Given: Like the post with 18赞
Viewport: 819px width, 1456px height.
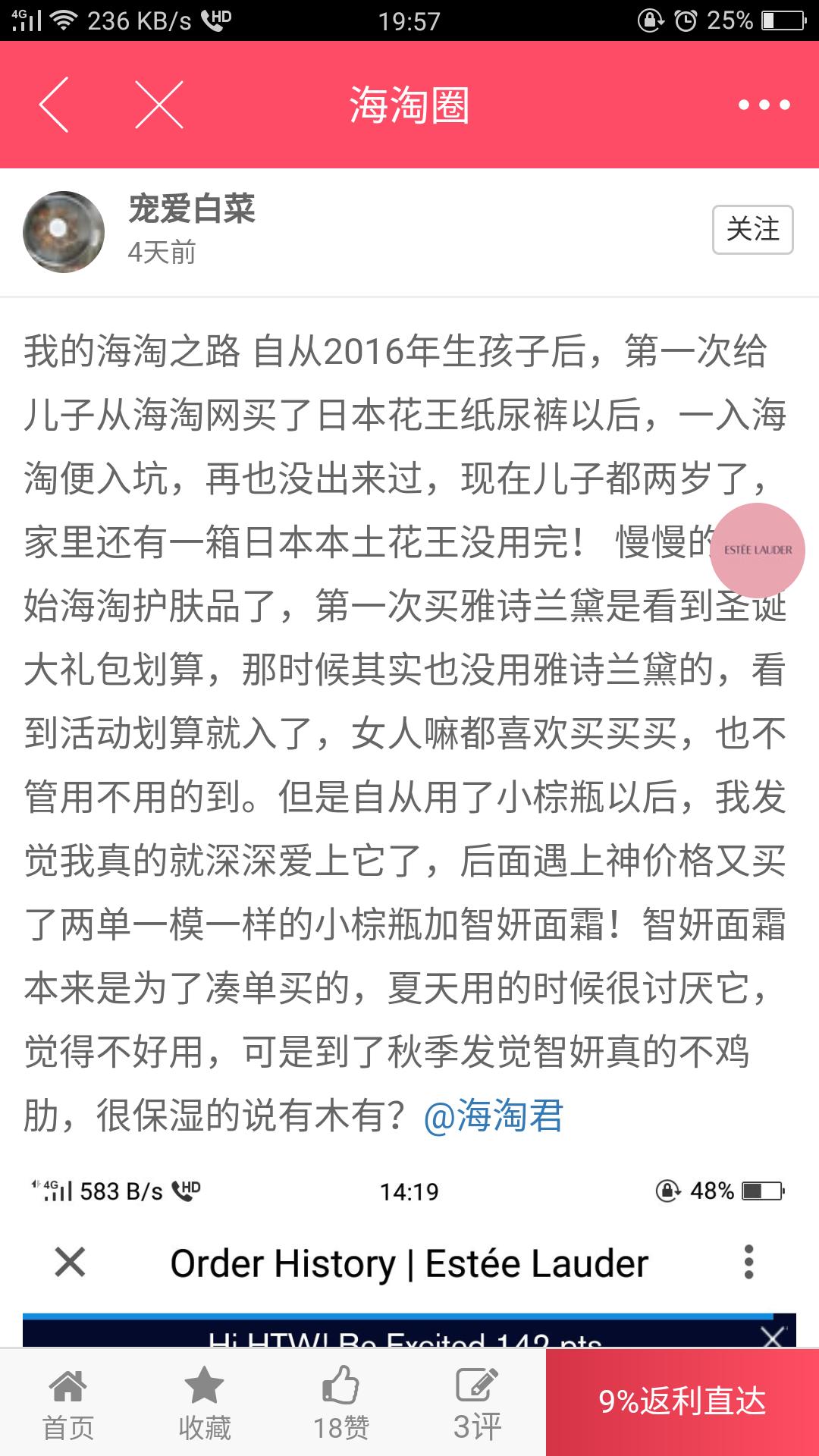Looking at the screenshot, I should (x=341, y=1403).
